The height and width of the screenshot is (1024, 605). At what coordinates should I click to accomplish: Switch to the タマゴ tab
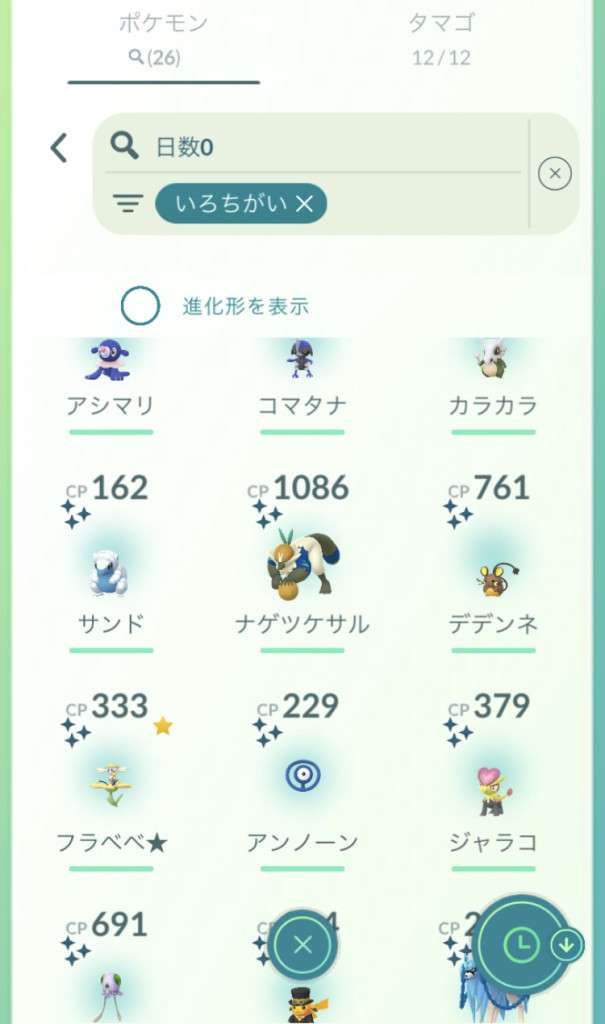441,38
